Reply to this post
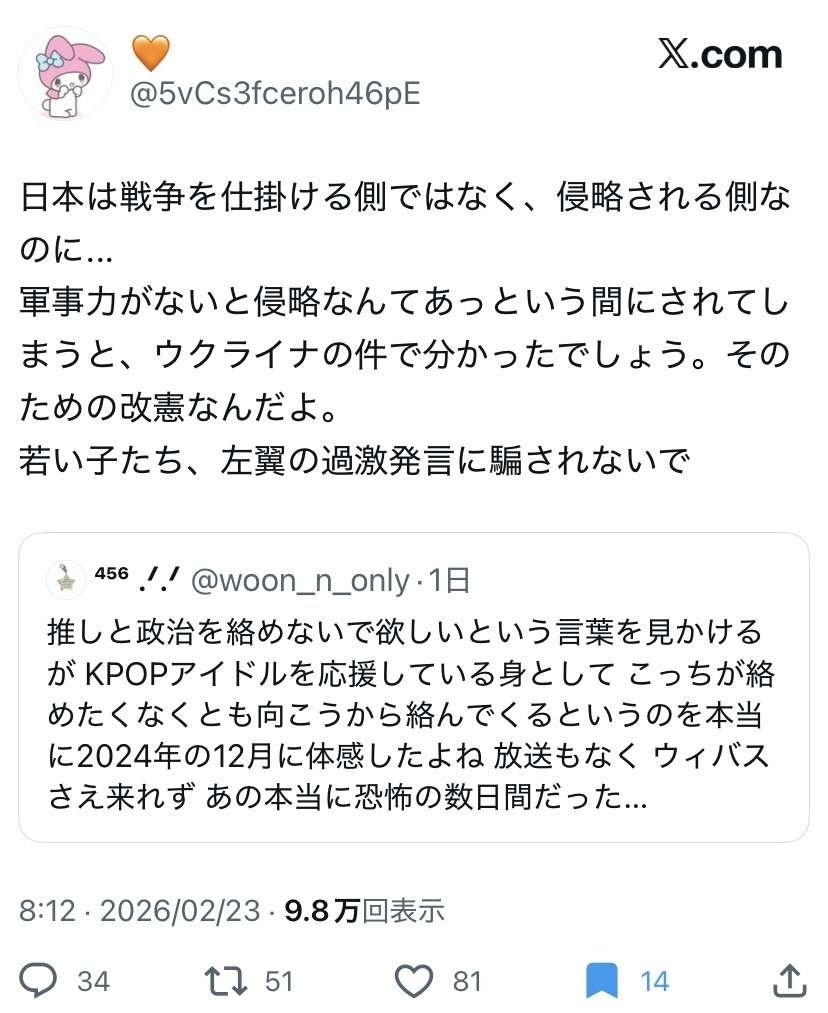This screenshot has height=1013, width=828. coord(40,980)
